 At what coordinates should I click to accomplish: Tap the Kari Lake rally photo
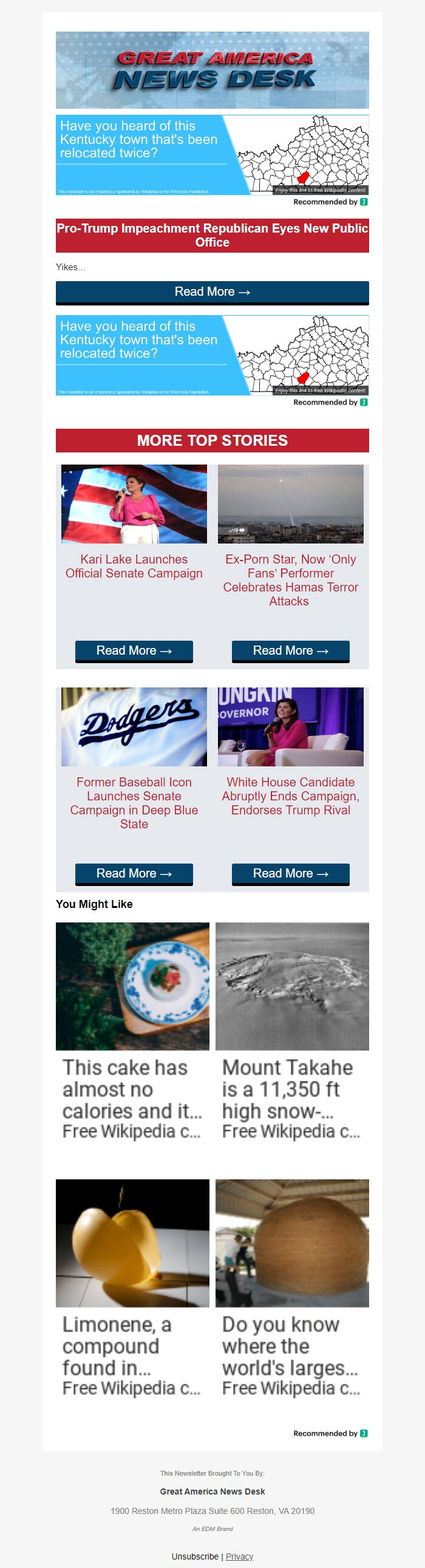coord(134,504)
